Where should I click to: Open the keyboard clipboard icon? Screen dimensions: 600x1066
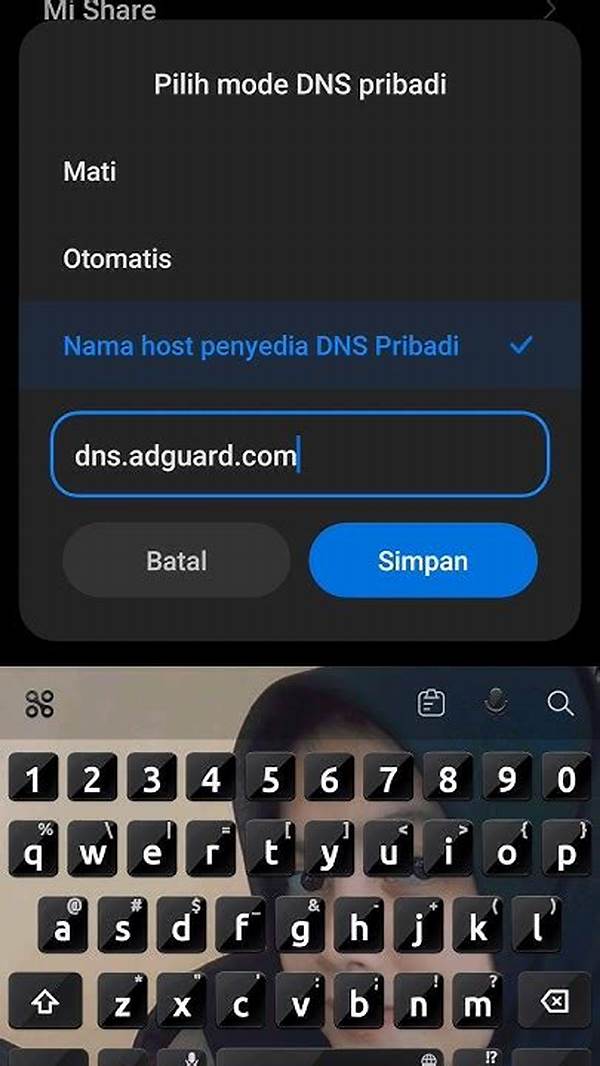click(432, 703)
